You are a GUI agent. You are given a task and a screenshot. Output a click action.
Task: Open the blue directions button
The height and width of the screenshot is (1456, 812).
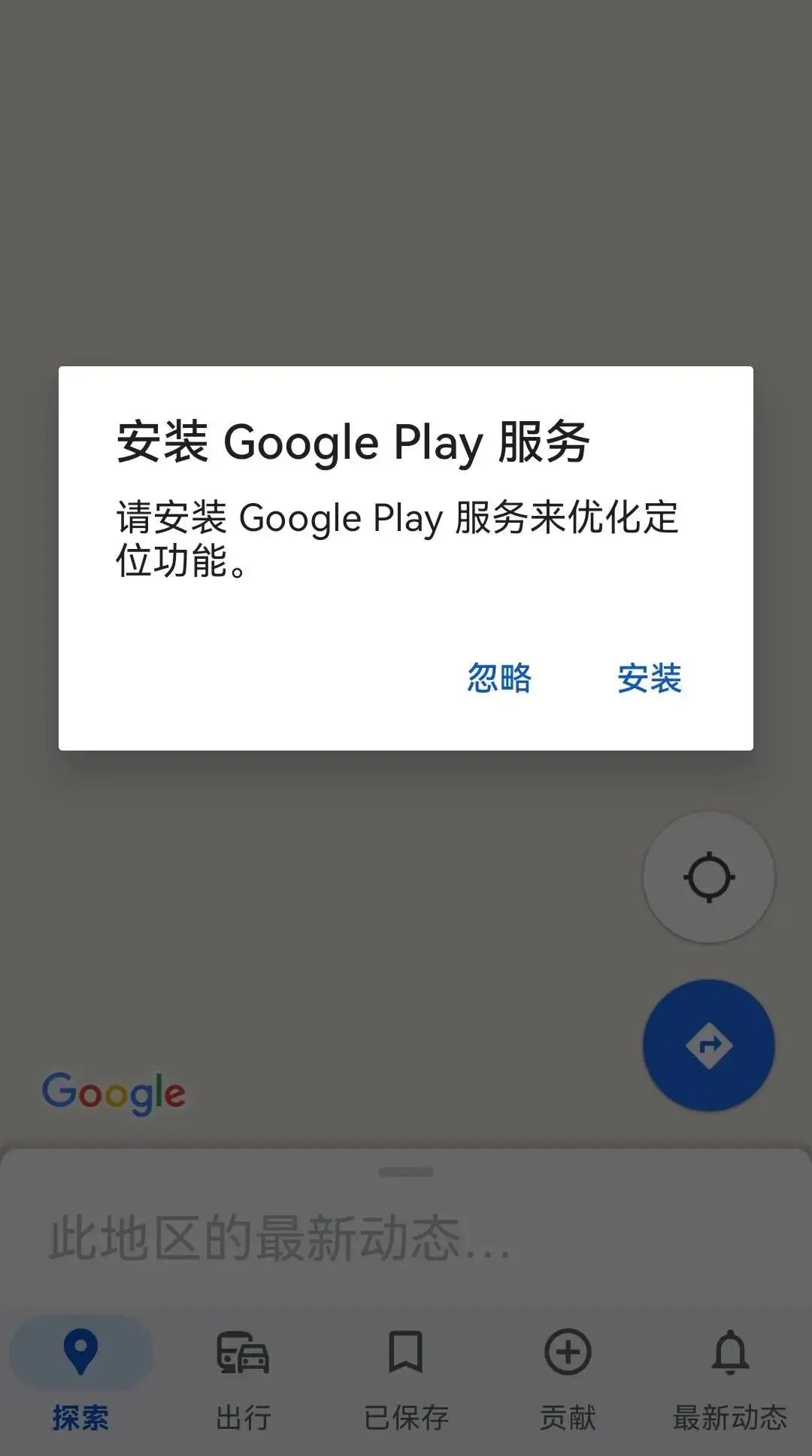[x=708, y=1045]
